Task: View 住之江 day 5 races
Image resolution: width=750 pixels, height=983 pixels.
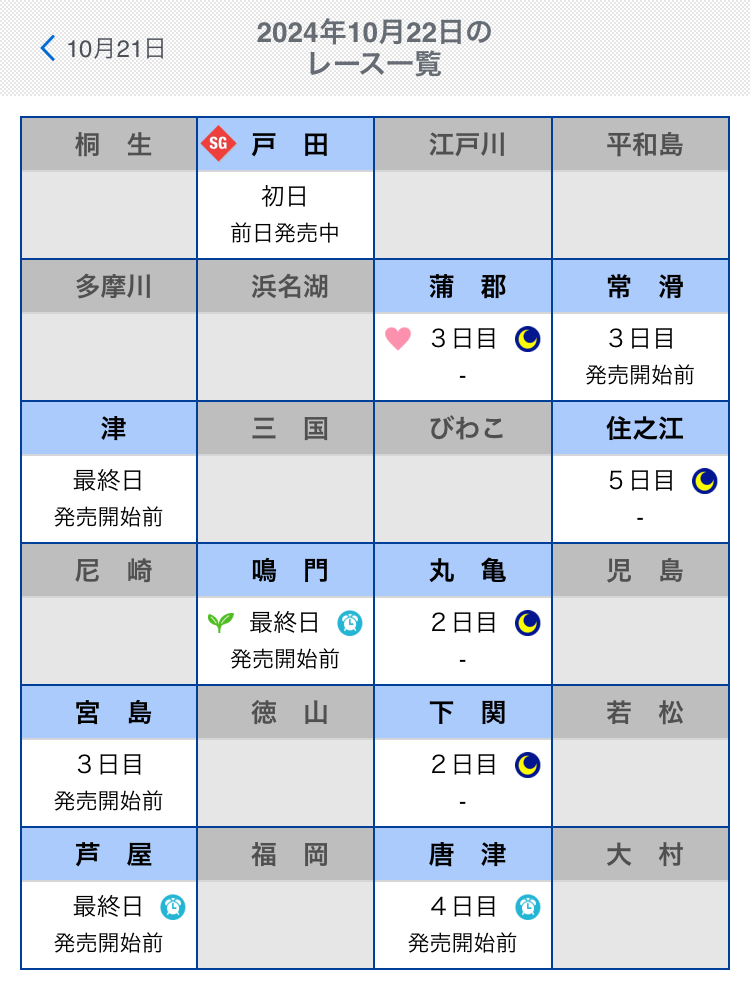Action: point(640,472)
